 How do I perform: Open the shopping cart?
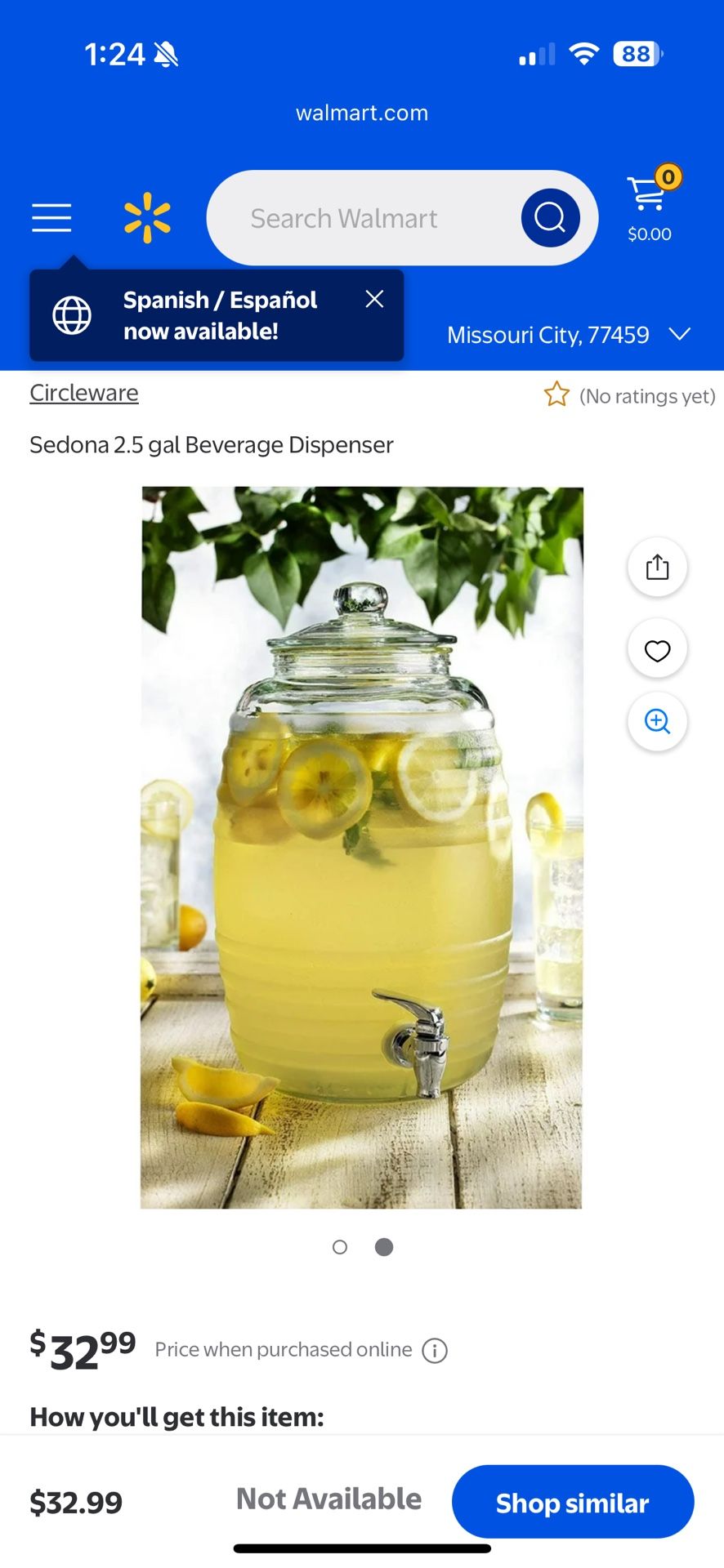click(650, 204)
